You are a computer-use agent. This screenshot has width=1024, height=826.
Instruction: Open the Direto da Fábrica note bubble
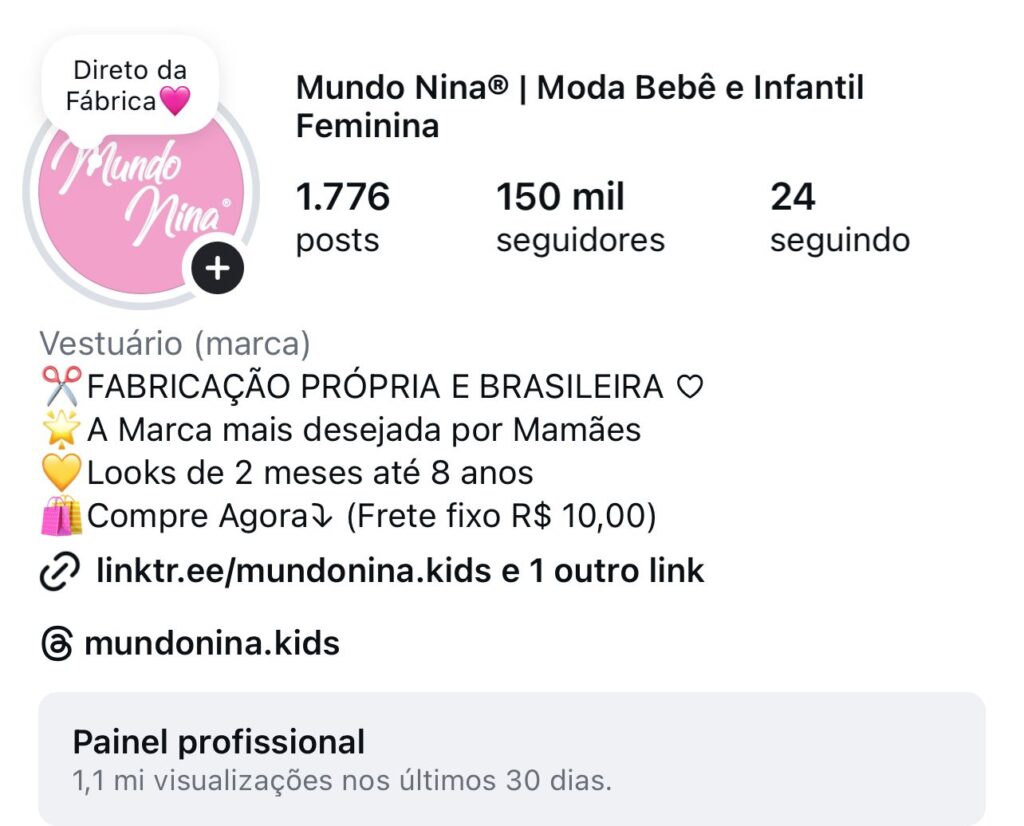pyautogui.click(x=130, y=86)
